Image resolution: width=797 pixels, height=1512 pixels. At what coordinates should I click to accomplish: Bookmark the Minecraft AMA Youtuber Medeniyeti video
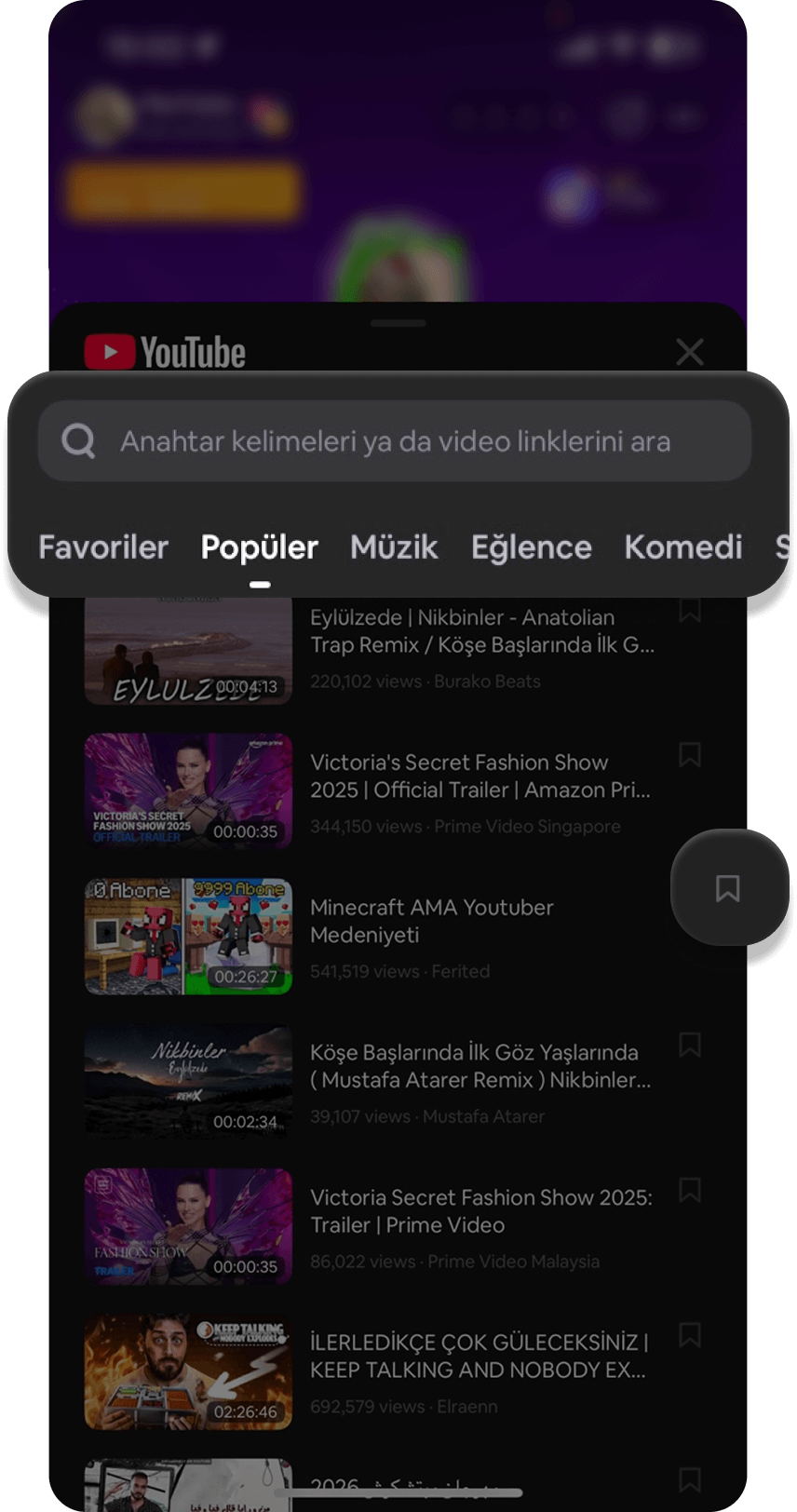tap(728, 888)
